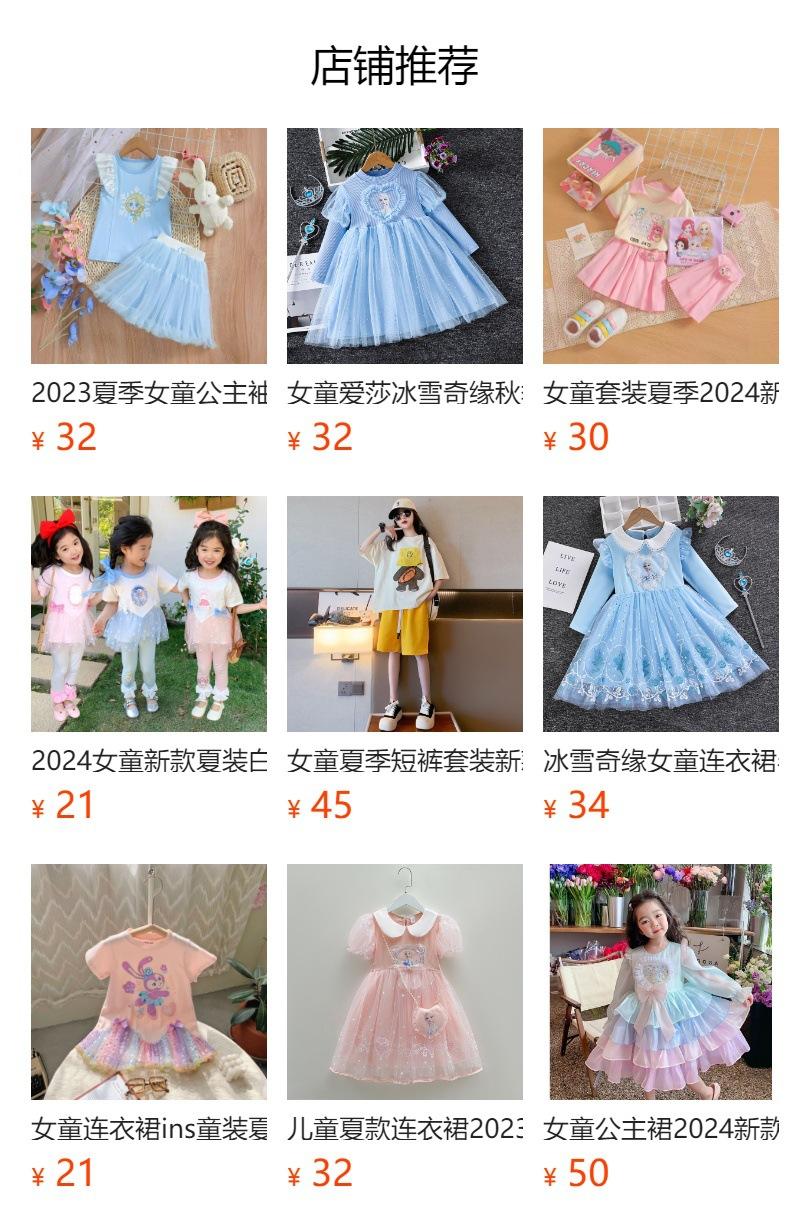Tap the 儿童夏款连衣裙2023 product card
The image size is (790, 1232).
[x=405, y=982]
